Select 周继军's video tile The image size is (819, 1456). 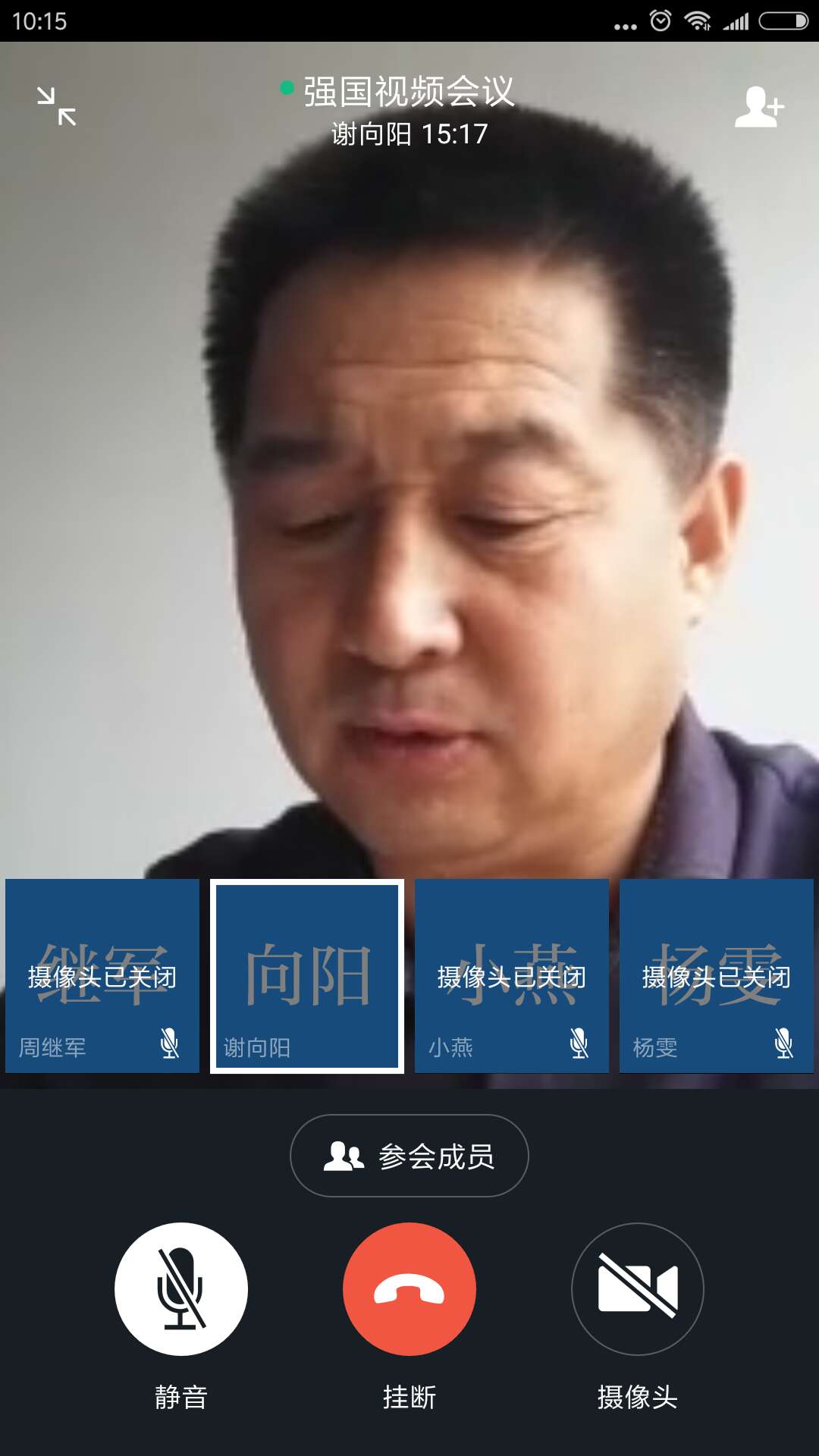tap(102, 976)
